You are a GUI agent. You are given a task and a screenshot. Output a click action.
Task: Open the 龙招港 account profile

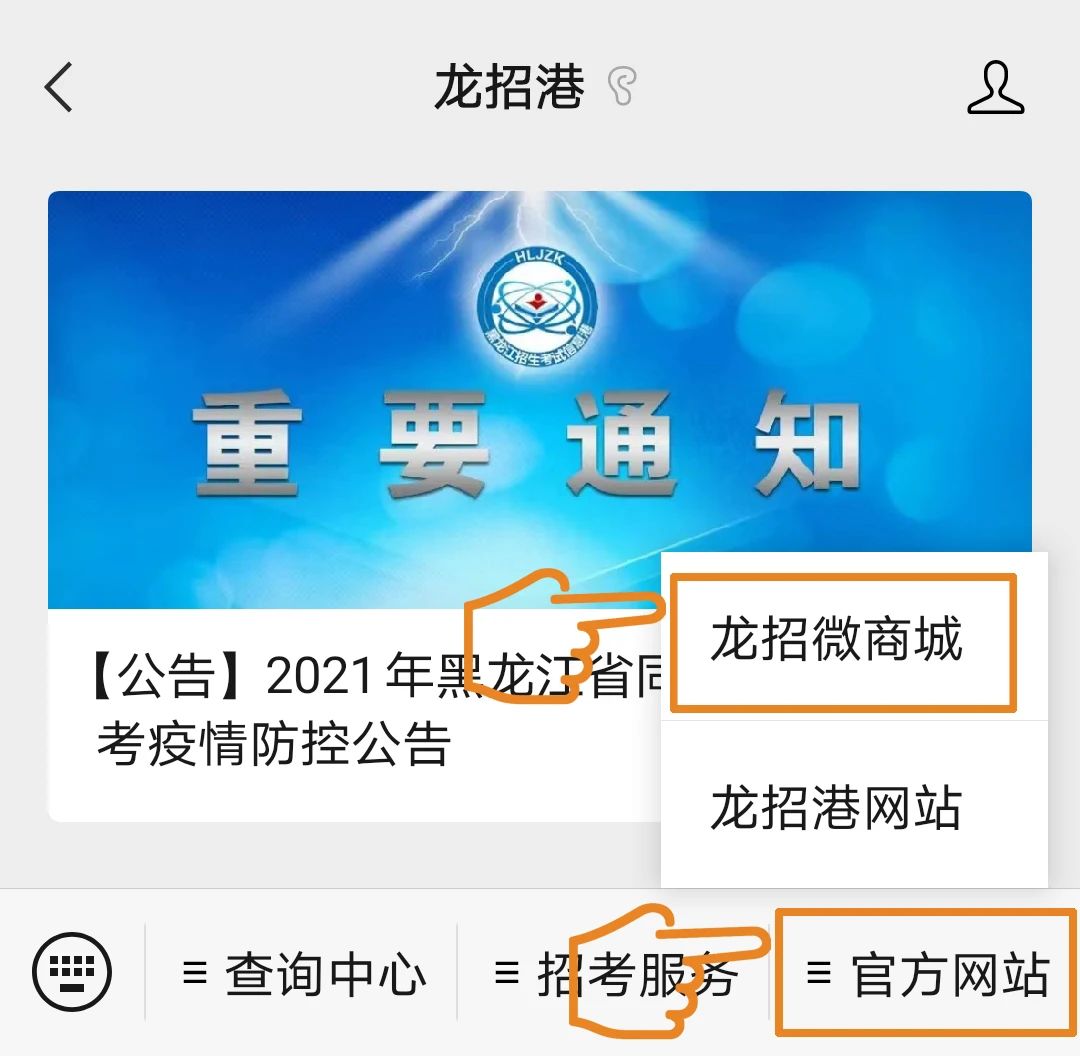(995, 88)
